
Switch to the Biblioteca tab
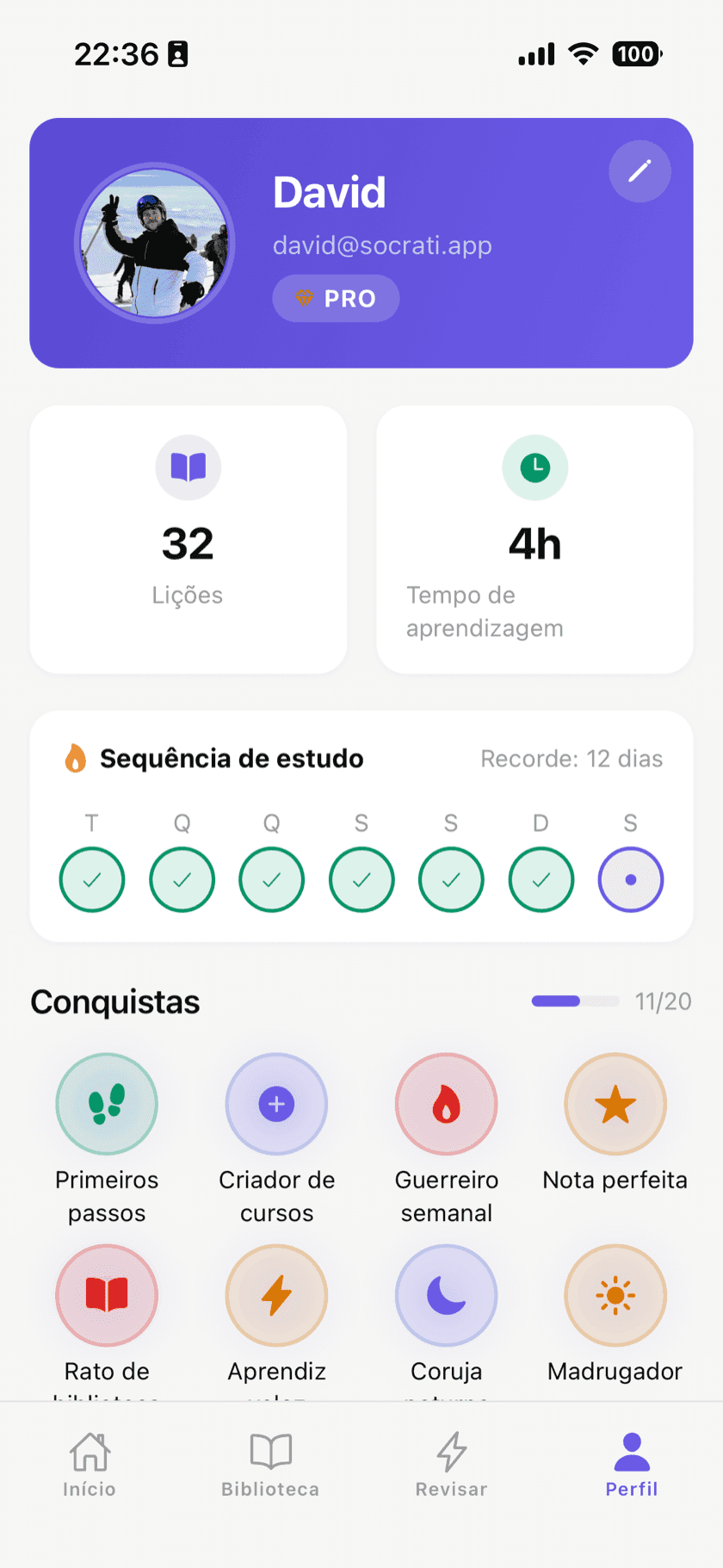269,1464
